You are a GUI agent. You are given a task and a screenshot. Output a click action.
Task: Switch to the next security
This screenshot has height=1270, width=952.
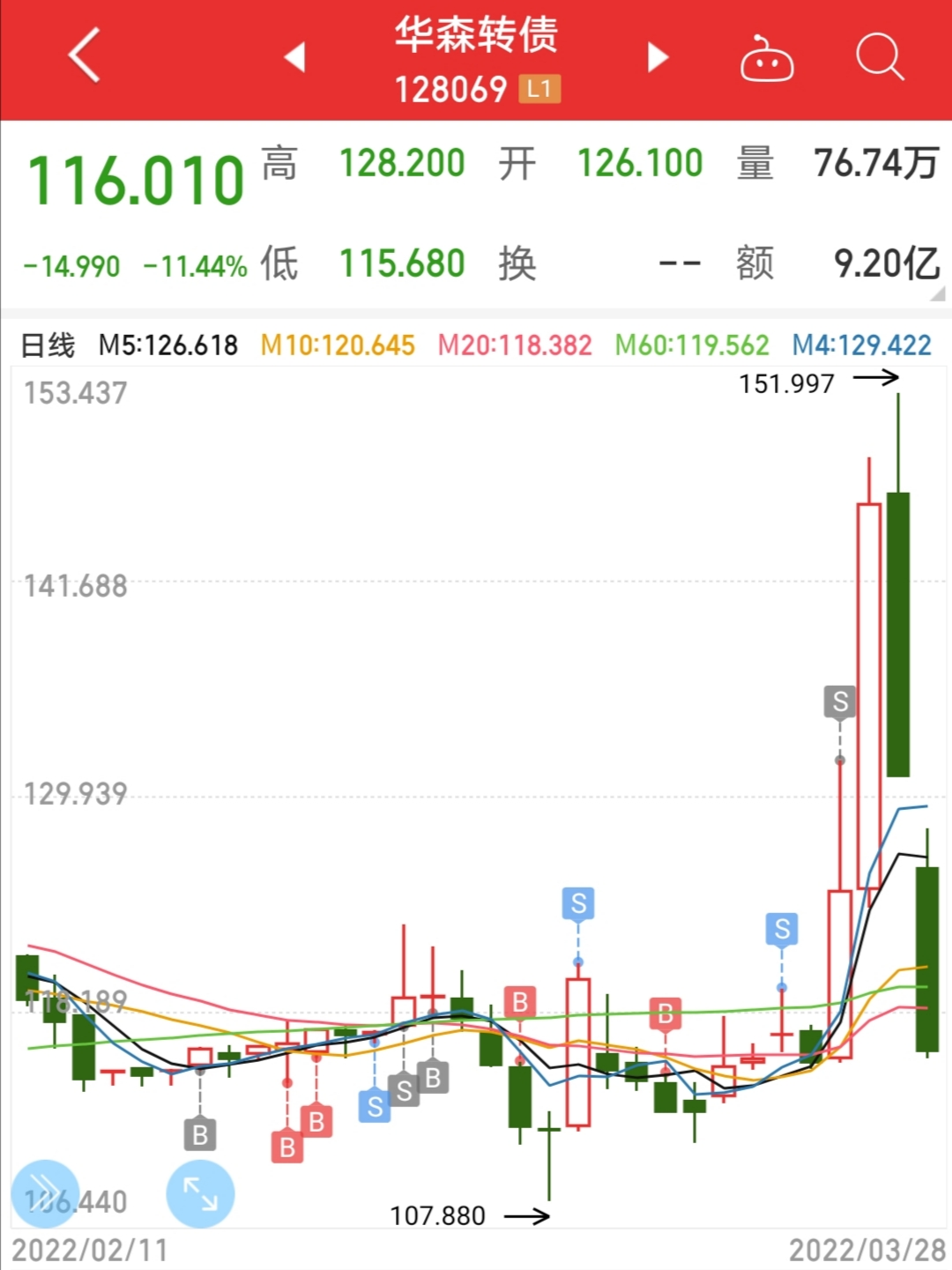click(x=657, y=57)
